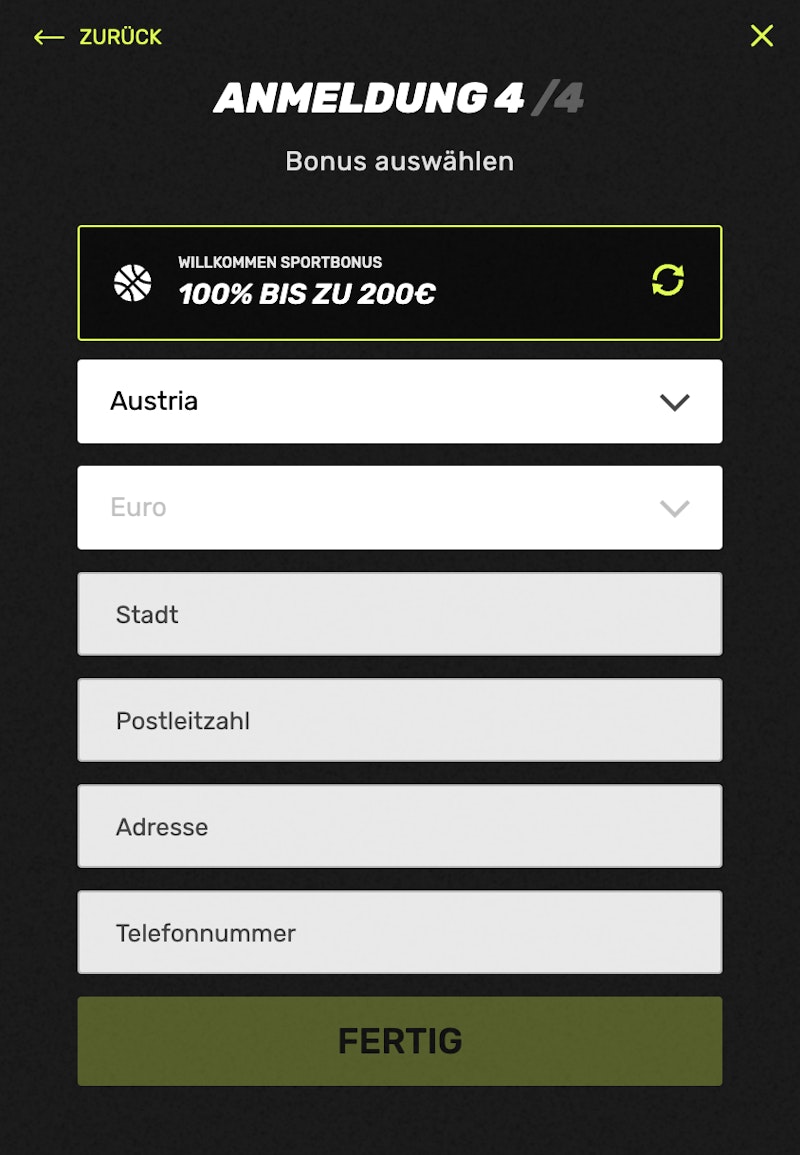Viewport: 800px width, 1155px height.
Task: Focus the Stadt input field
Action: (400, 614)
